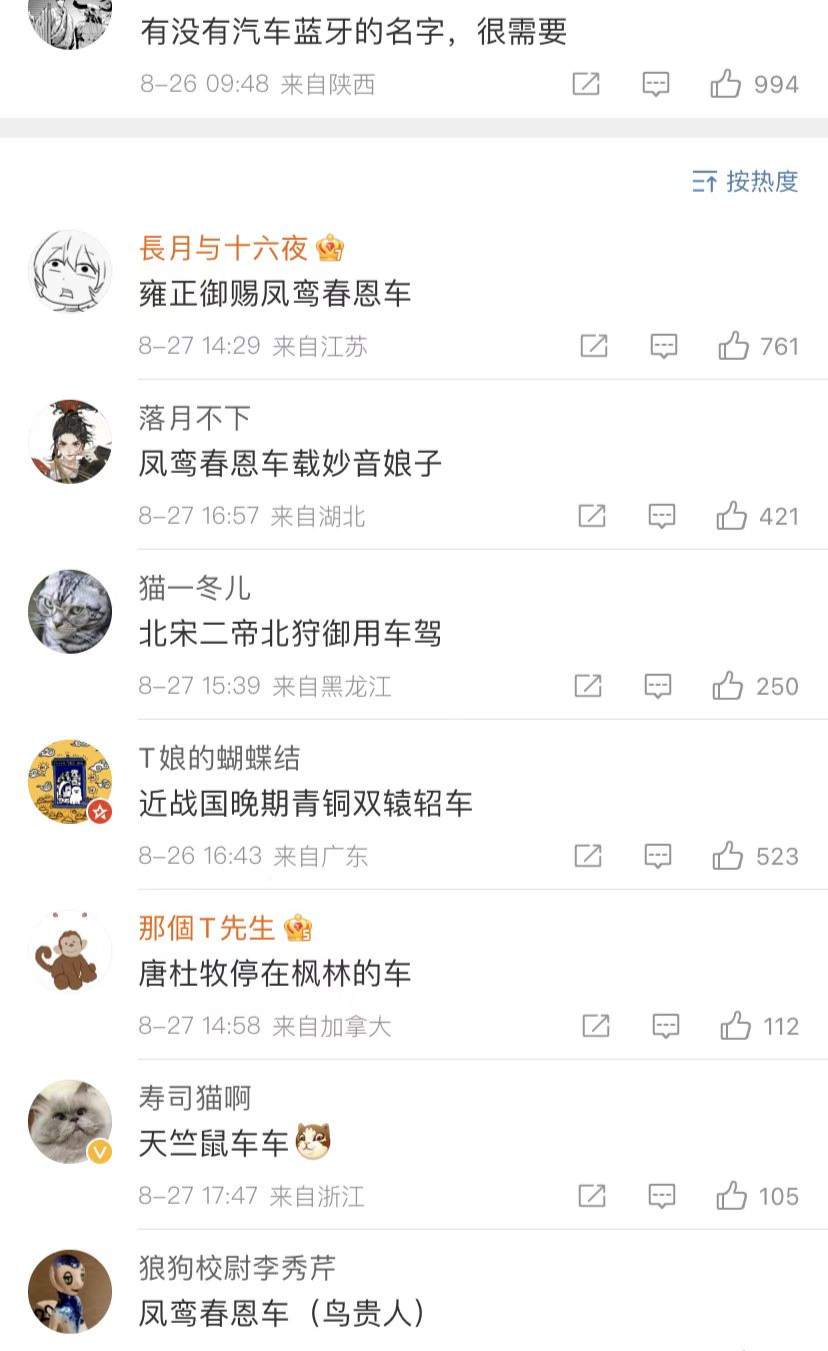Like 落月不下's comment
This screenshot has width=828, height=1351.
point(732,516)
